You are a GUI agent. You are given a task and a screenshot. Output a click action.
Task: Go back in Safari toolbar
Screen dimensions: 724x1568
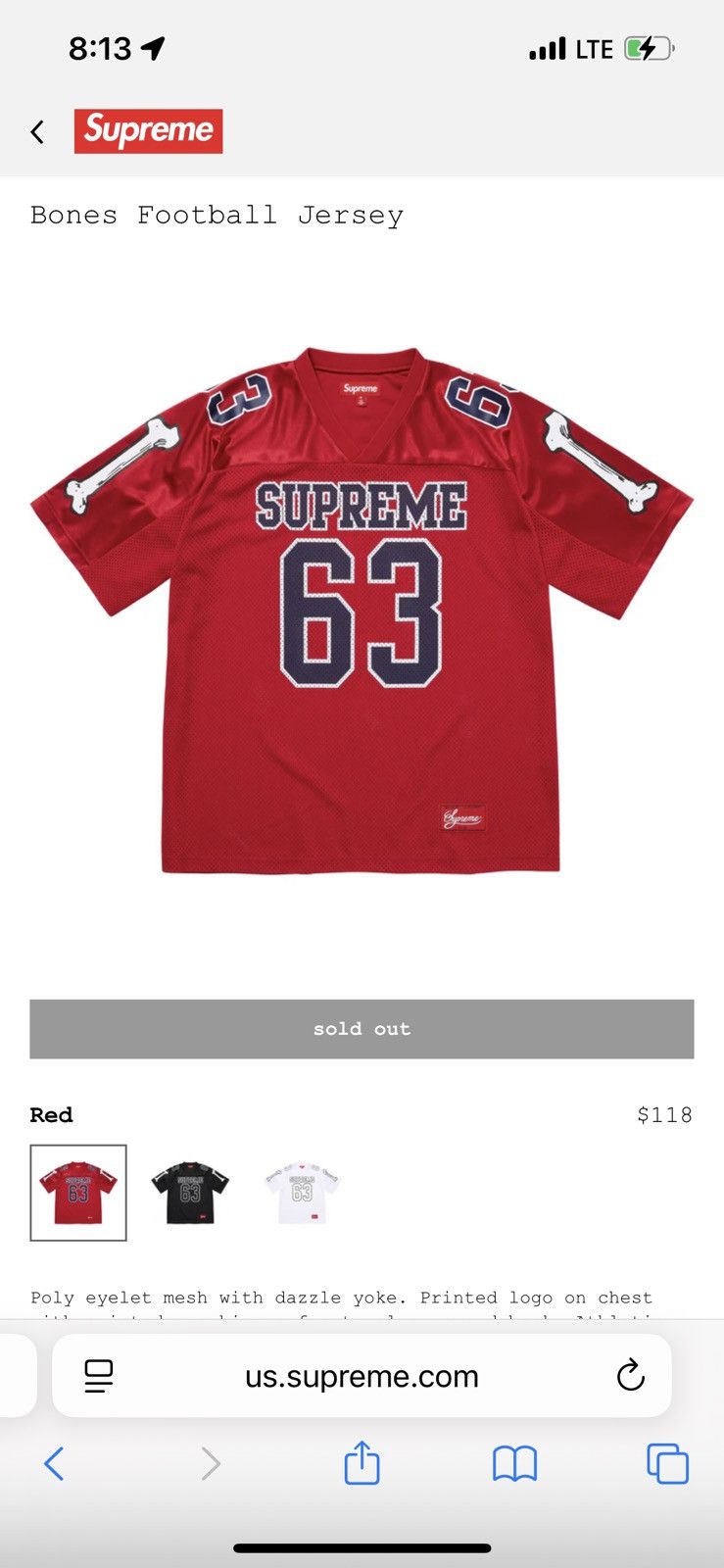click(x=54, y=1464)
